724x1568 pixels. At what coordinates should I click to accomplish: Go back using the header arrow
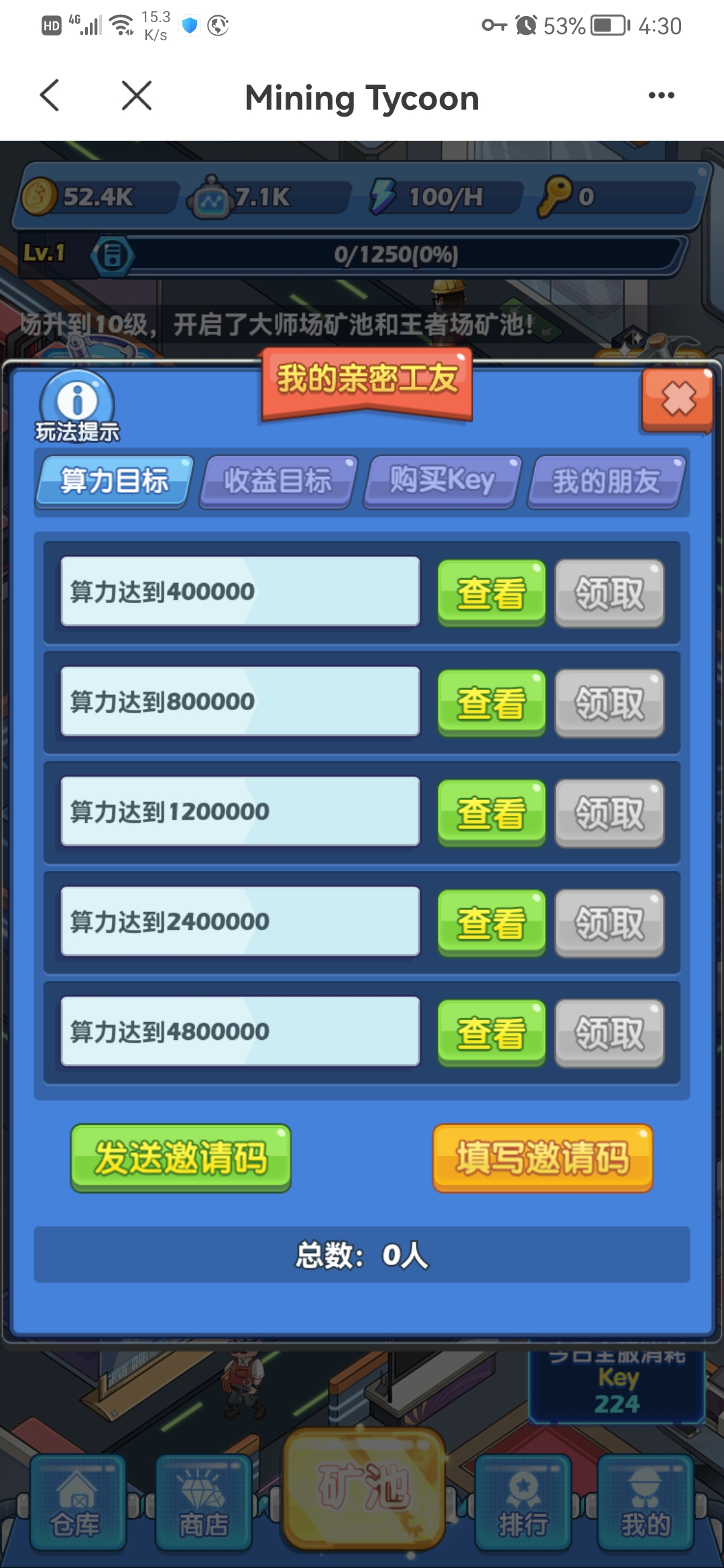(50, 95)
